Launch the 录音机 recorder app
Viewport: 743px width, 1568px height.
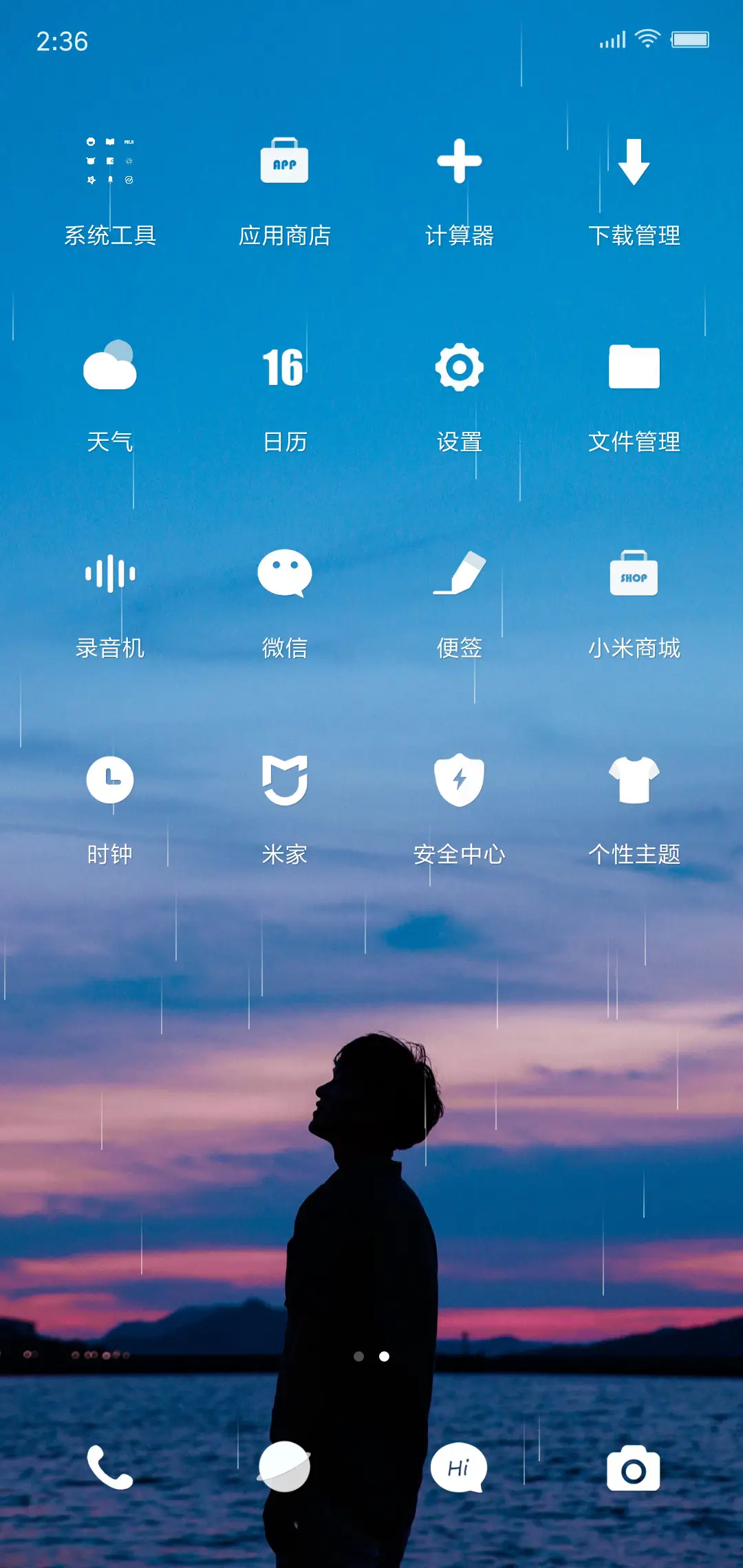click(x=110, y=574)
